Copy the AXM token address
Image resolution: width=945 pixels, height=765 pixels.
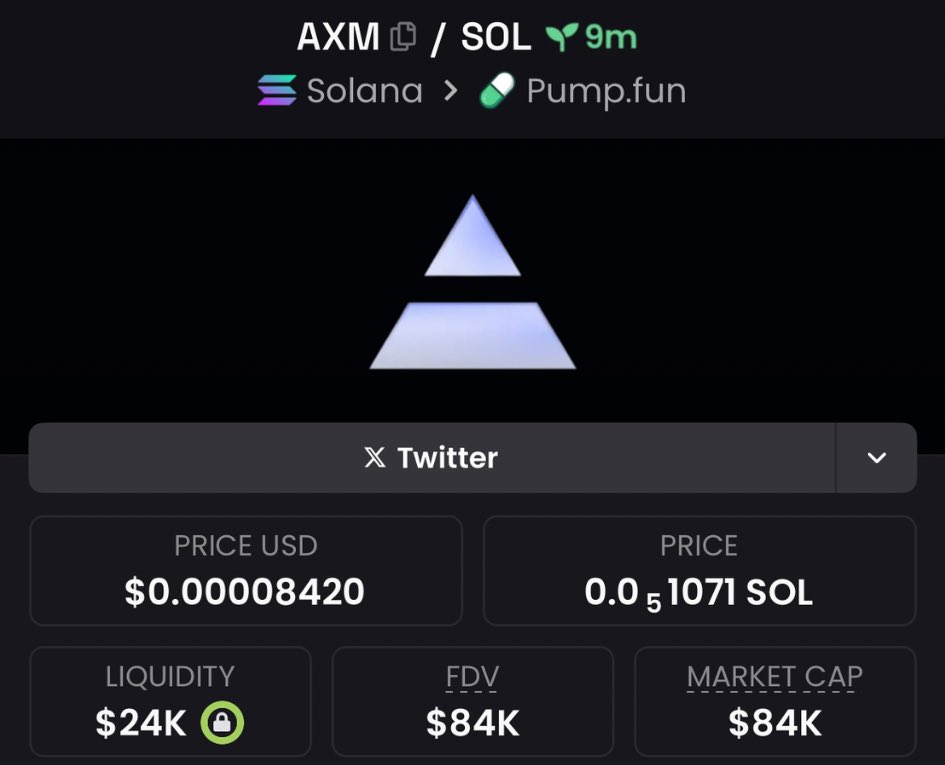tap(403, 38)
